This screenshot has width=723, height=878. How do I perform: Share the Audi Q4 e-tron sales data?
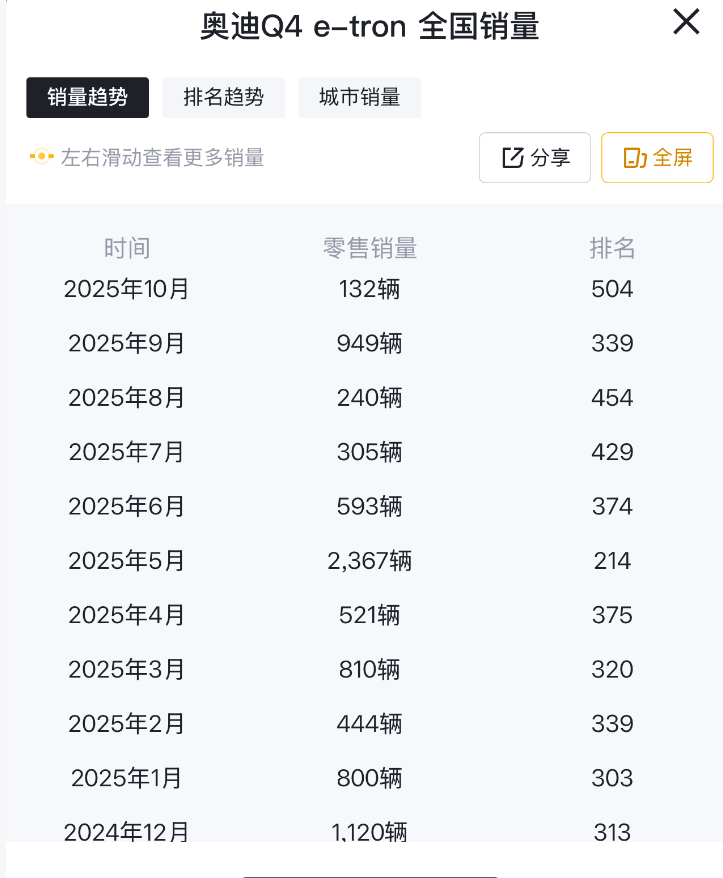(534, 157)
